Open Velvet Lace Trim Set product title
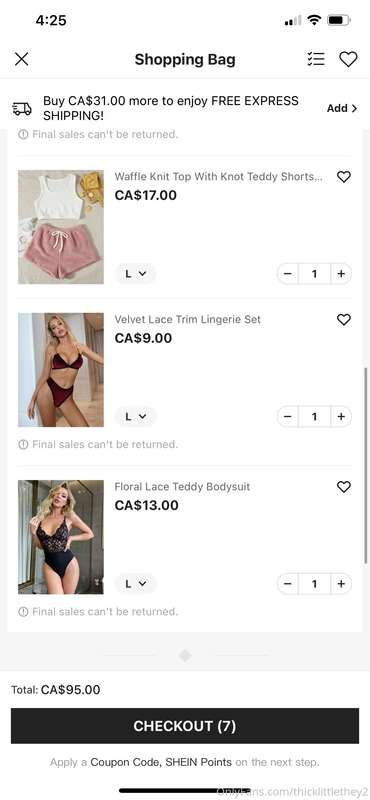Viewport: 370px width, 800px height. 187,320
